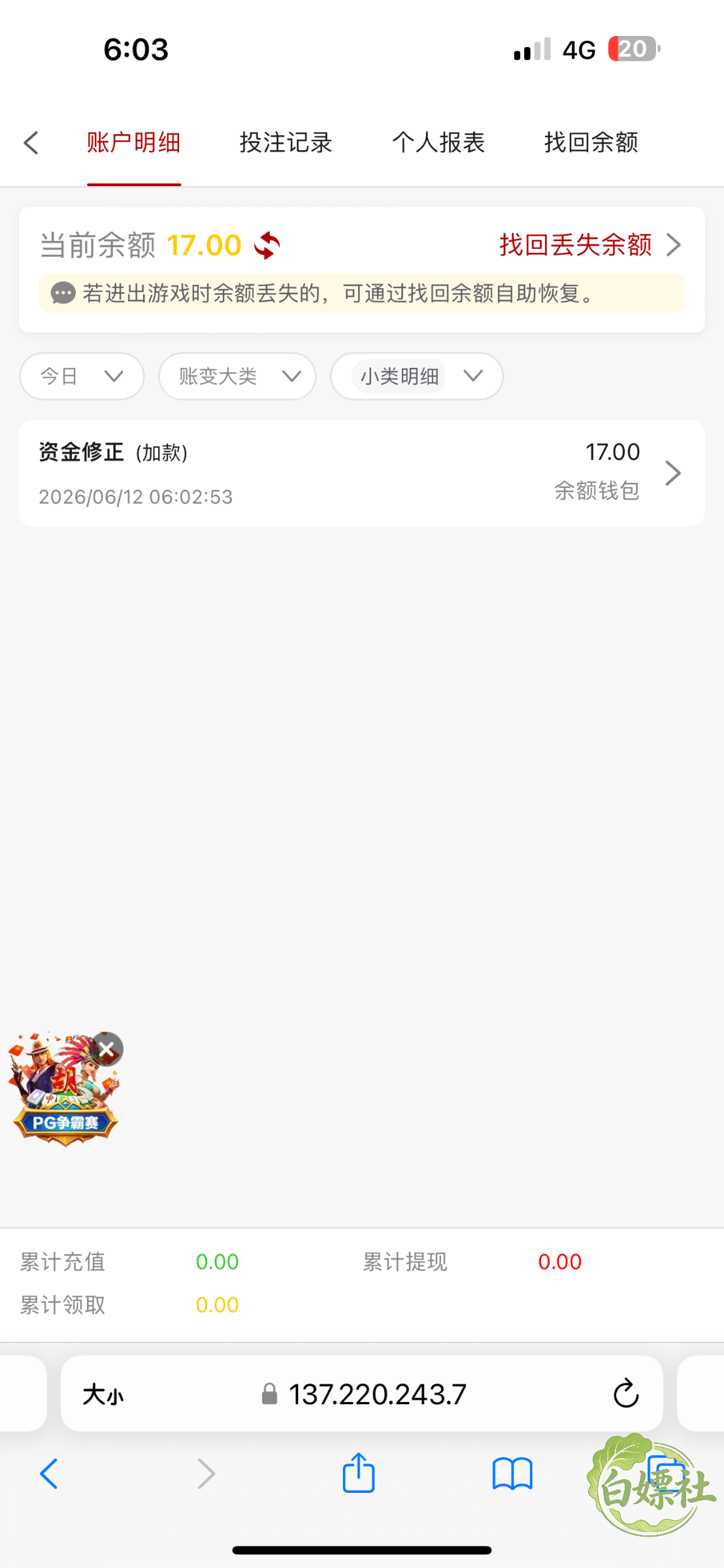Switch to the 个人报表 tab
724x1568 pixels.
(x=438, y=142)
